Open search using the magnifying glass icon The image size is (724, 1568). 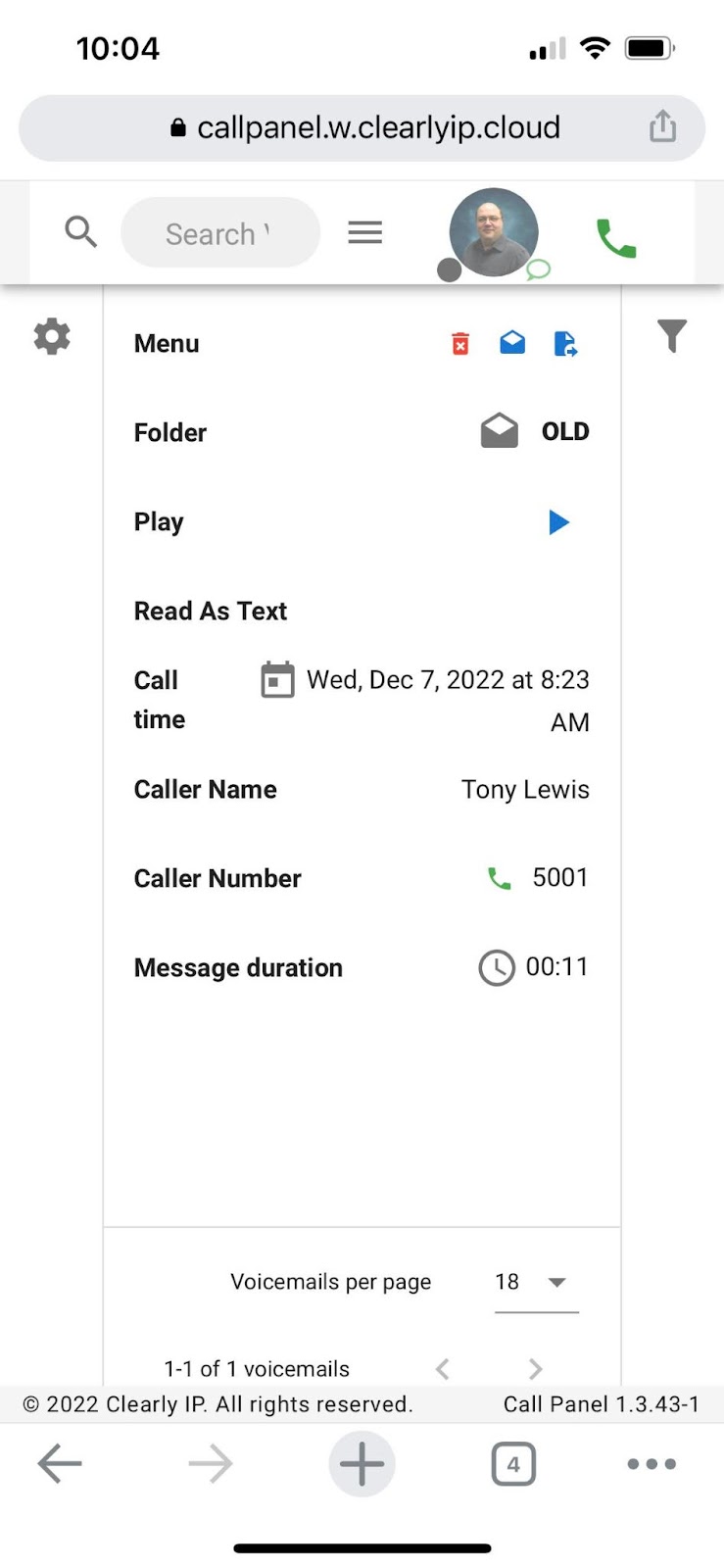point(80,232)
